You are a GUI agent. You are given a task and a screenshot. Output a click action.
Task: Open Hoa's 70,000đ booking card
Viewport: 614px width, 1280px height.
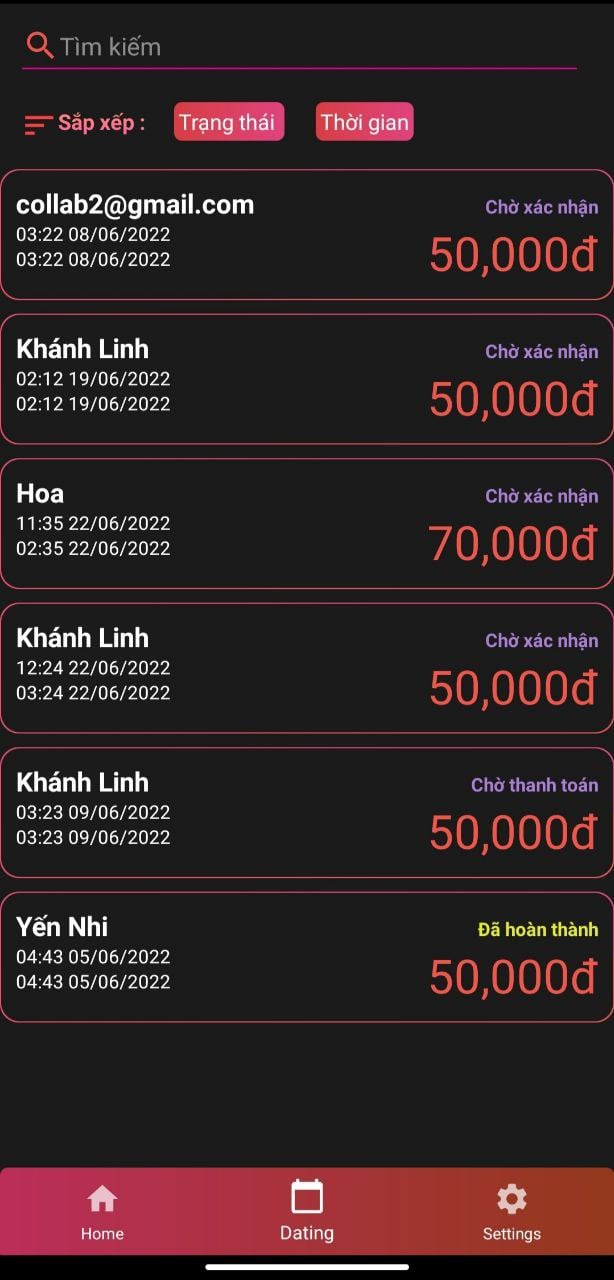306,523
